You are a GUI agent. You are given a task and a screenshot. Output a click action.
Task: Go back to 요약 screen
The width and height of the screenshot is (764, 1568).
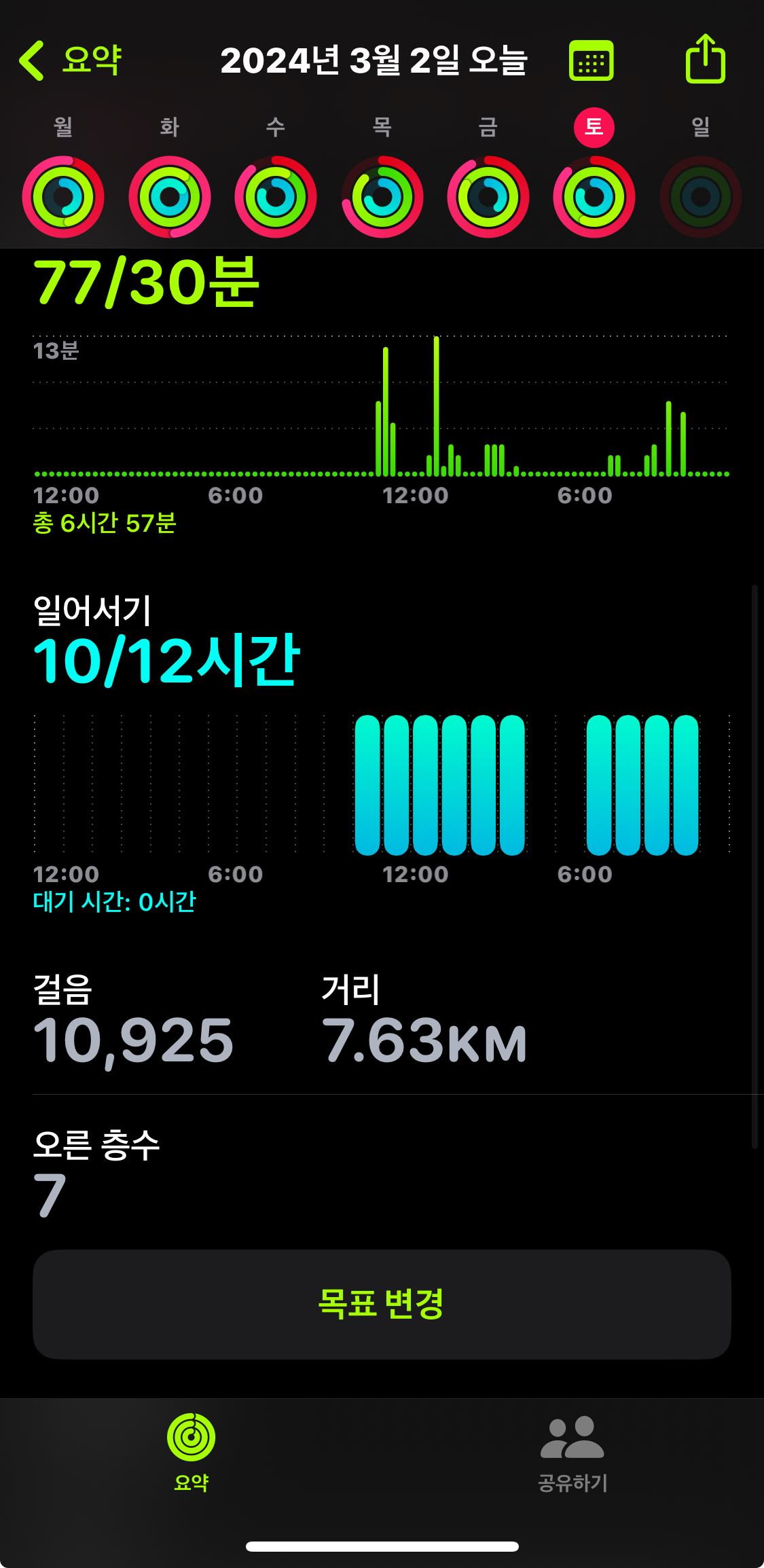click(70, 60)
